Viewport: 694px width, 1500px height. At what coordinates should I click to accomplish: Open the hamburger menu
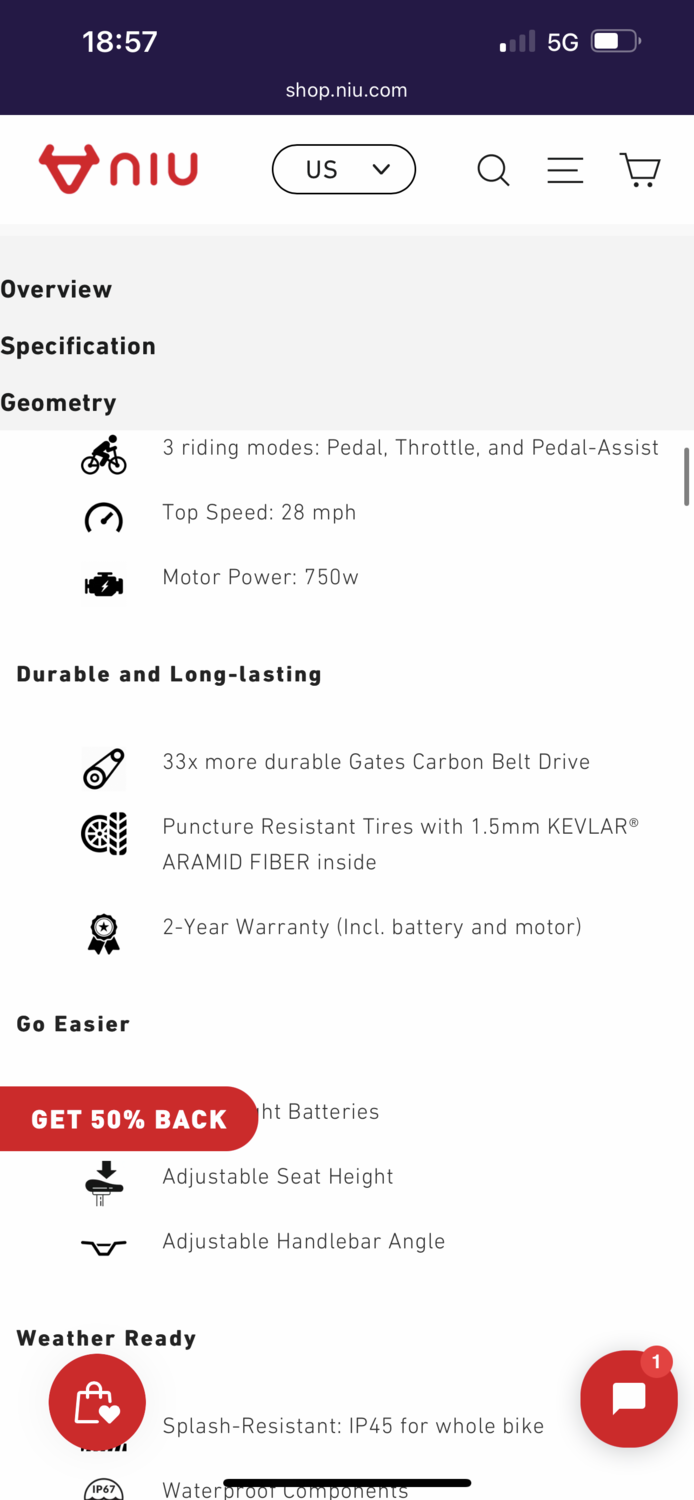(x=565, y=170)
